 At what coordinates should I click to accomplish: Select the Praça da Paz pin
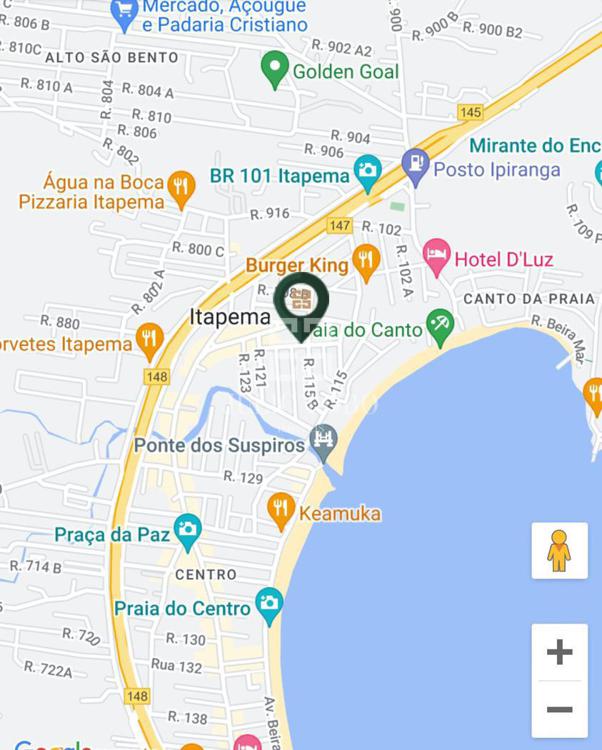[187, 530]
